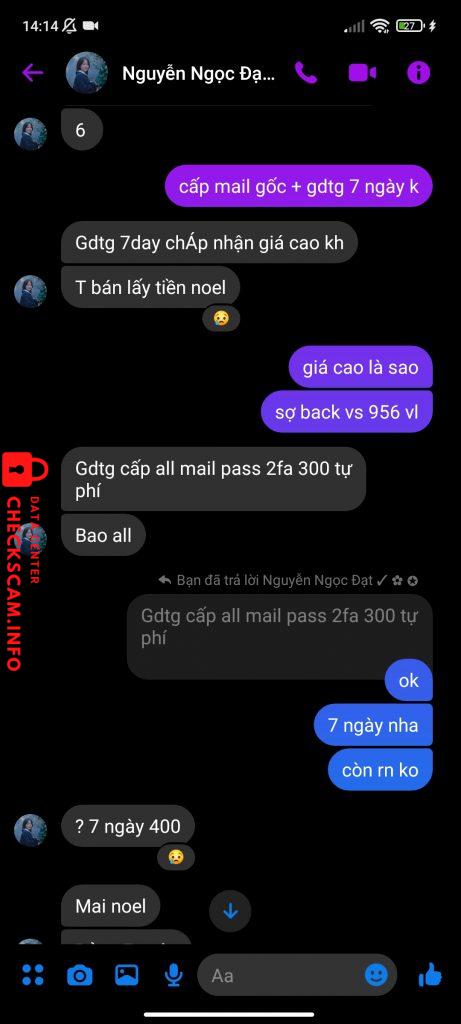Send a thumbs-up like

click(x=430, y=976)
